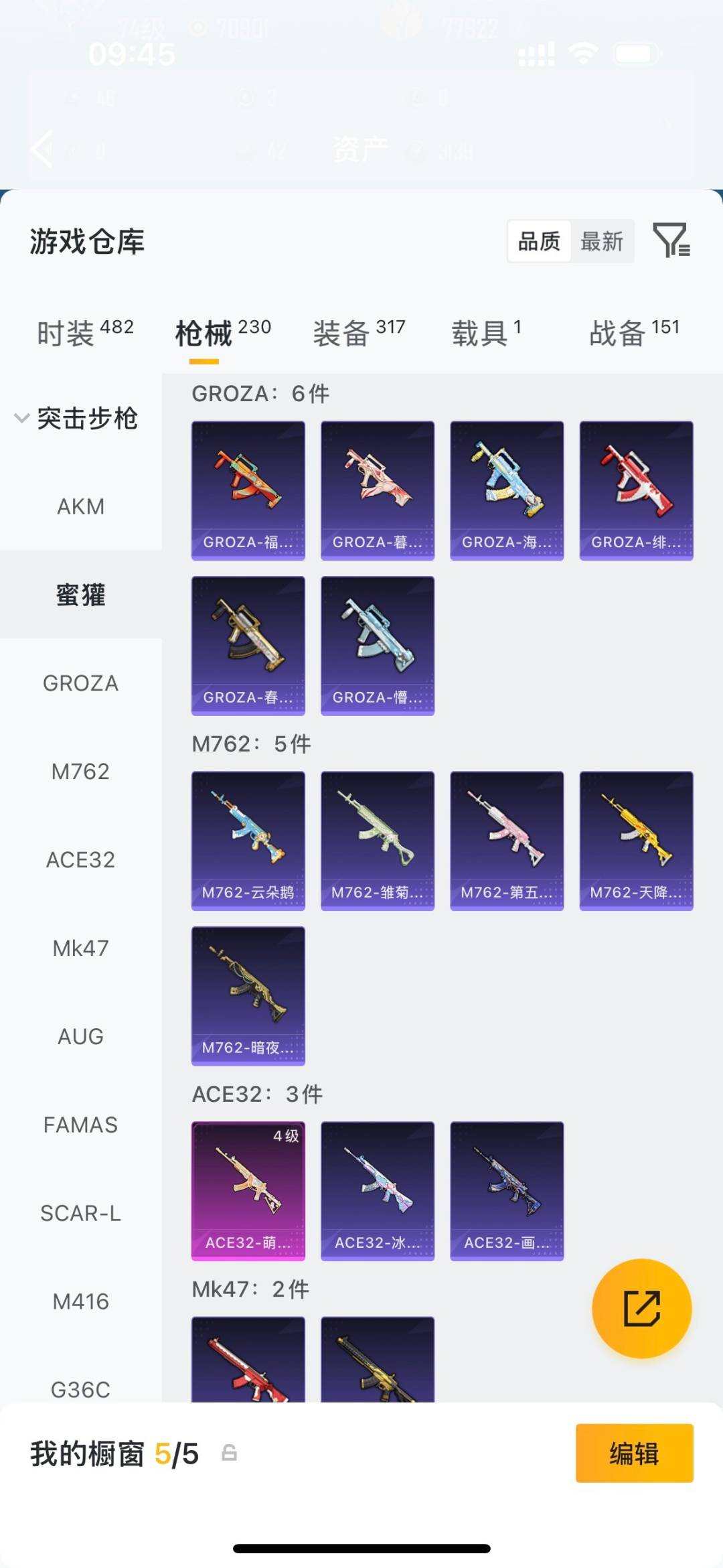Tap 编辑 to edit my showcase
The width and height of the screenshot is (723, 1568).
(x=634, y=1453)
